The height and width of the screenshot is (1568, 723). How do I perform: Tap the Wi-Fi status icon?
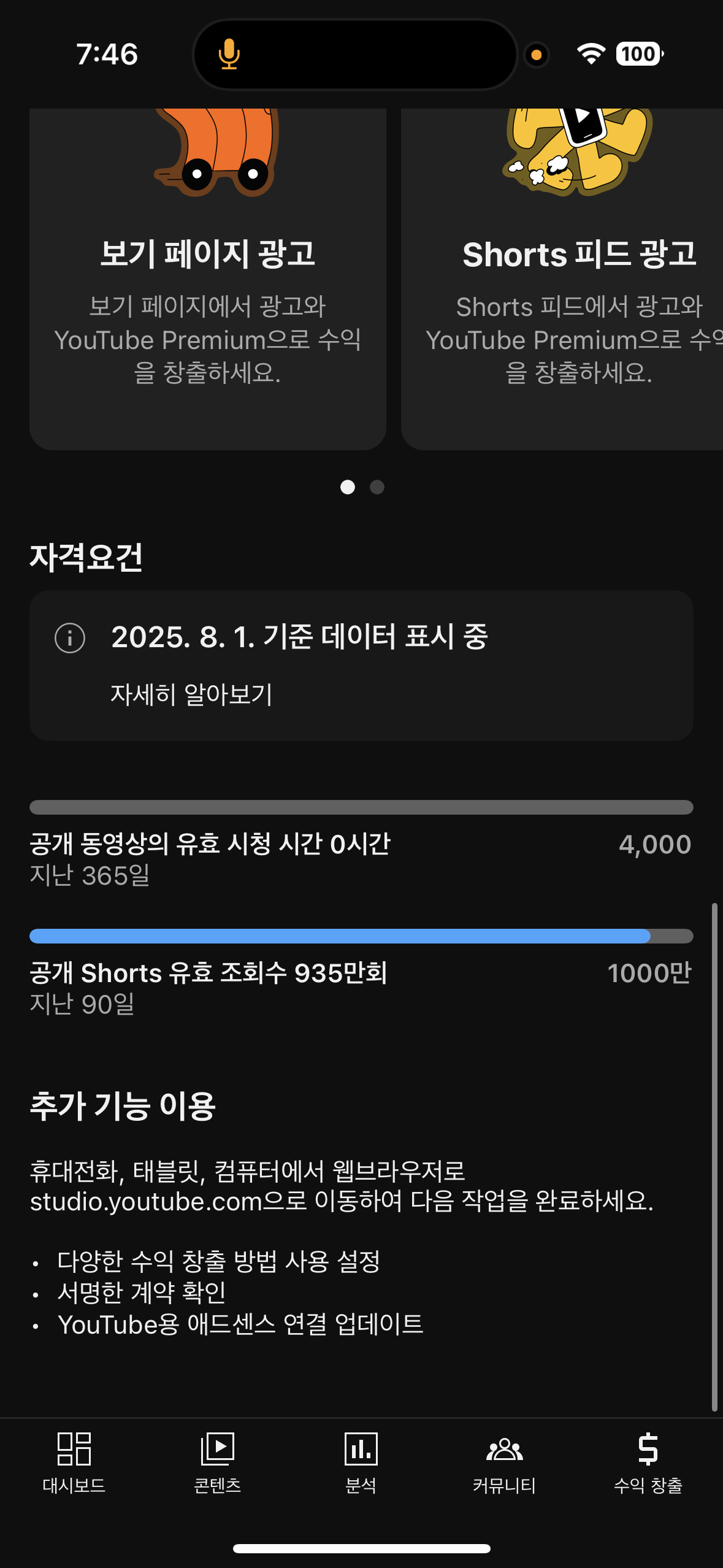(591, 54)
